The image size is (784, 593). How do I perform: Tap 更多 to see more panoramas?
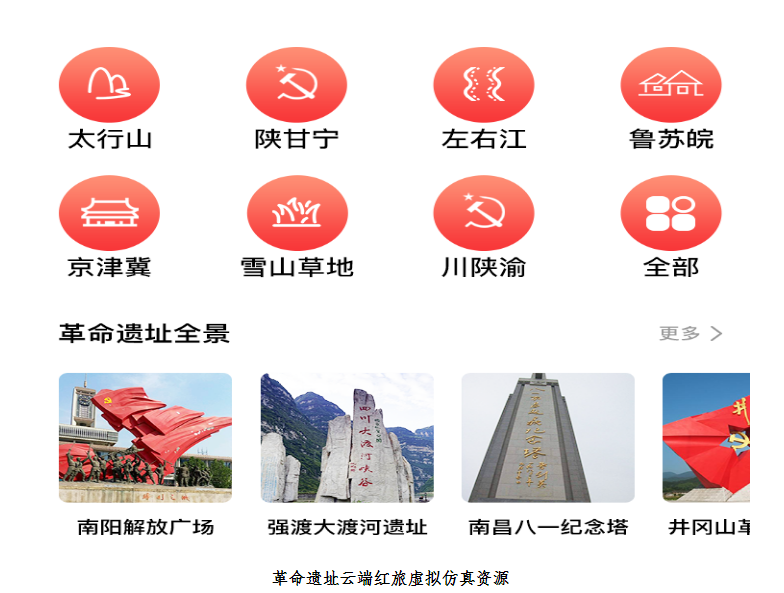[690, 334]
